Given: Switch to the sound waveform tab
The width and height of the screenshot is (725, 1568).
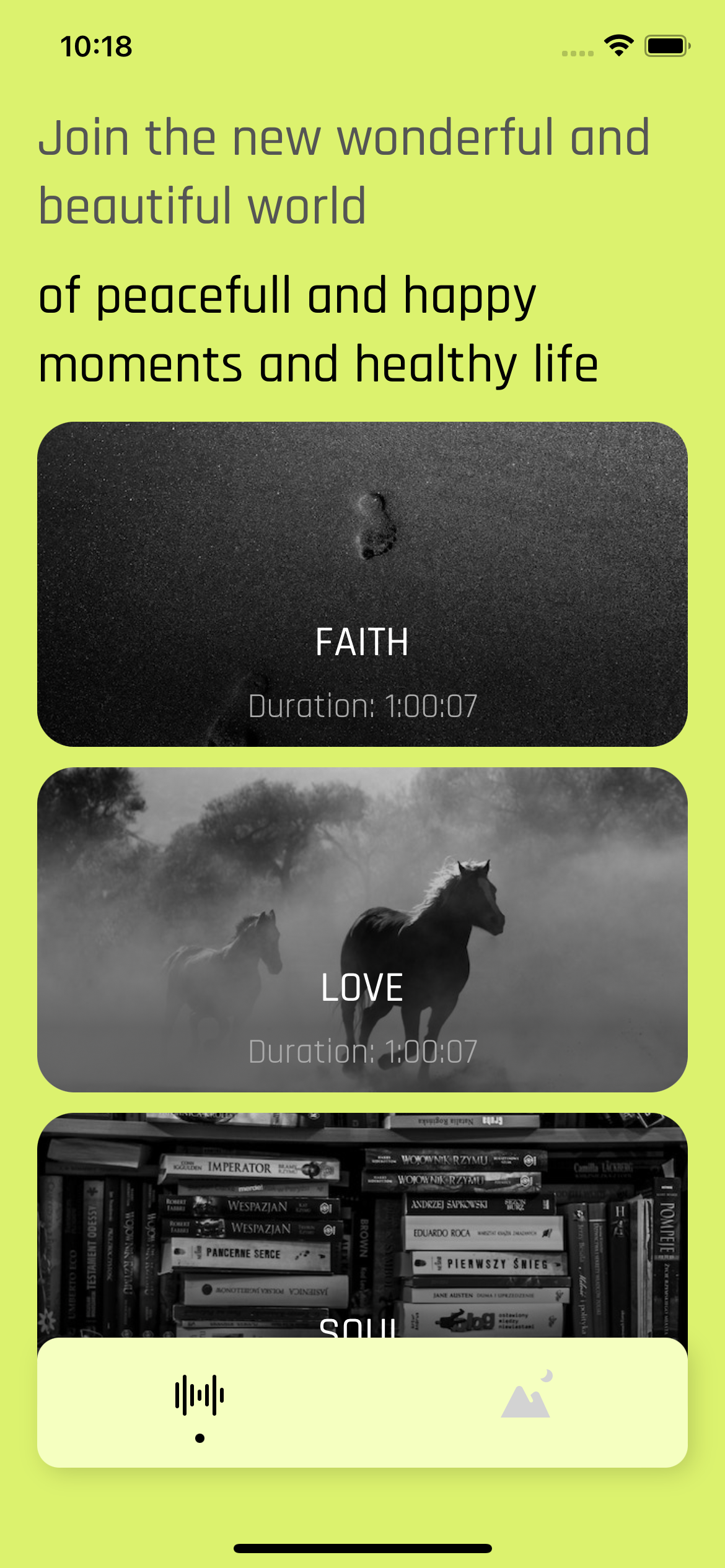Looking at the screenshot, I should pyautogui.click(x=200, y=1396).
